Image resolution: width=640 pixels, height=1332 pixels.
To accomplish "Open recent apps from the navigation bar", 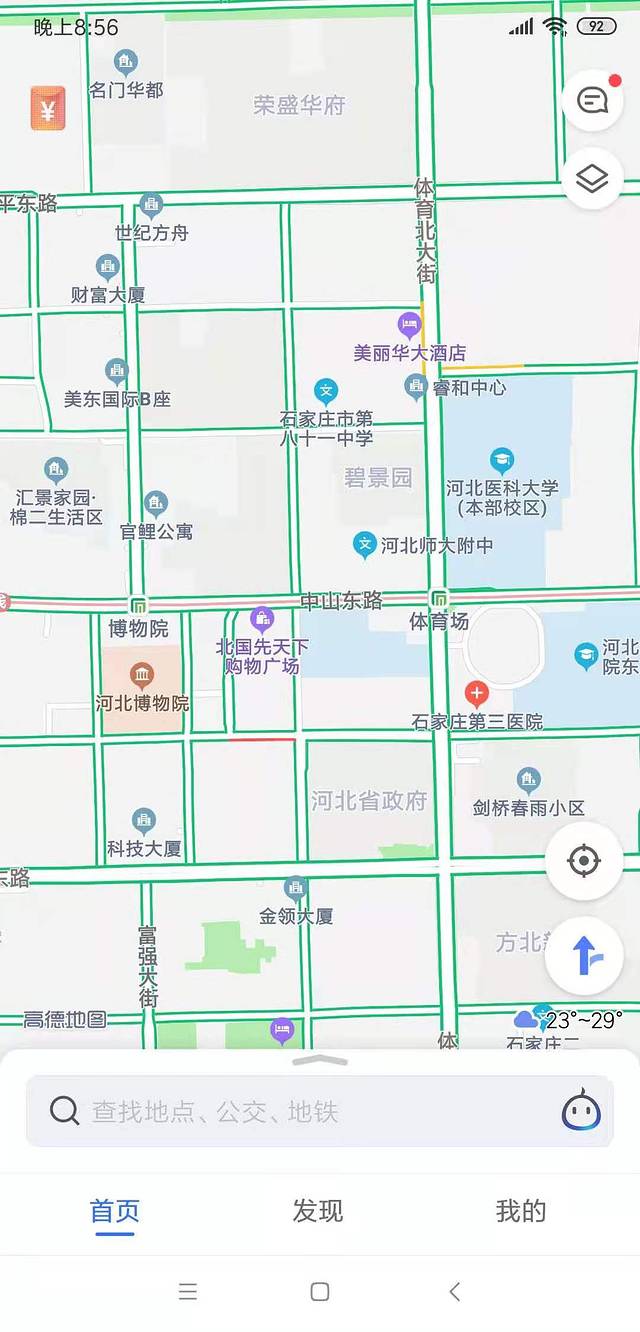I will (x=188, y=1291).
